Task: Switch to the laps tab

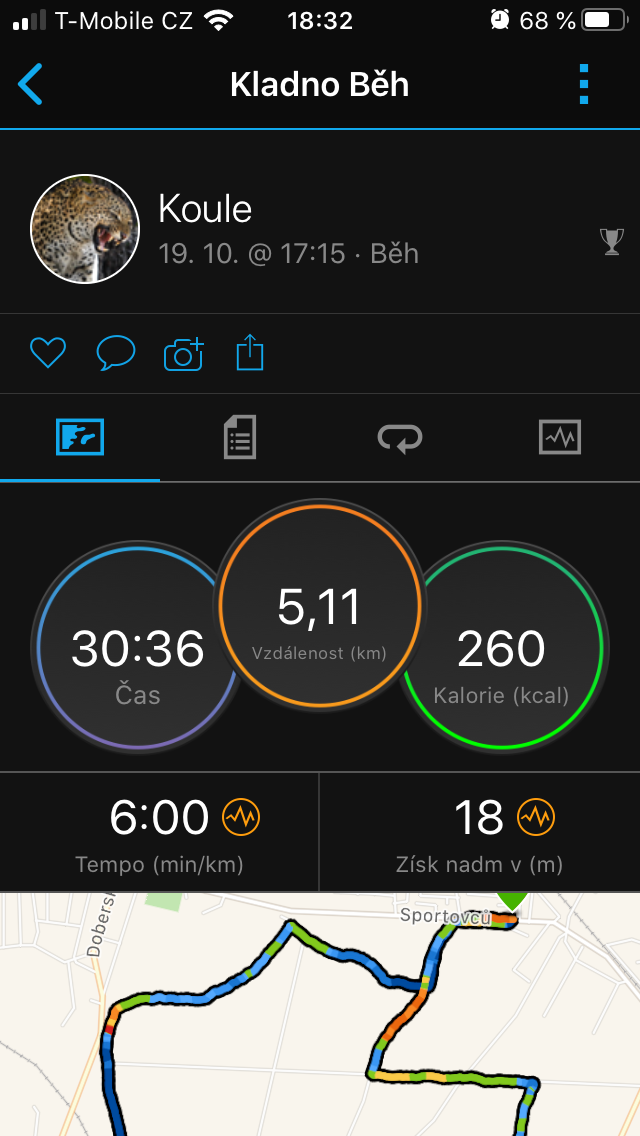Action: pos(400,438)
